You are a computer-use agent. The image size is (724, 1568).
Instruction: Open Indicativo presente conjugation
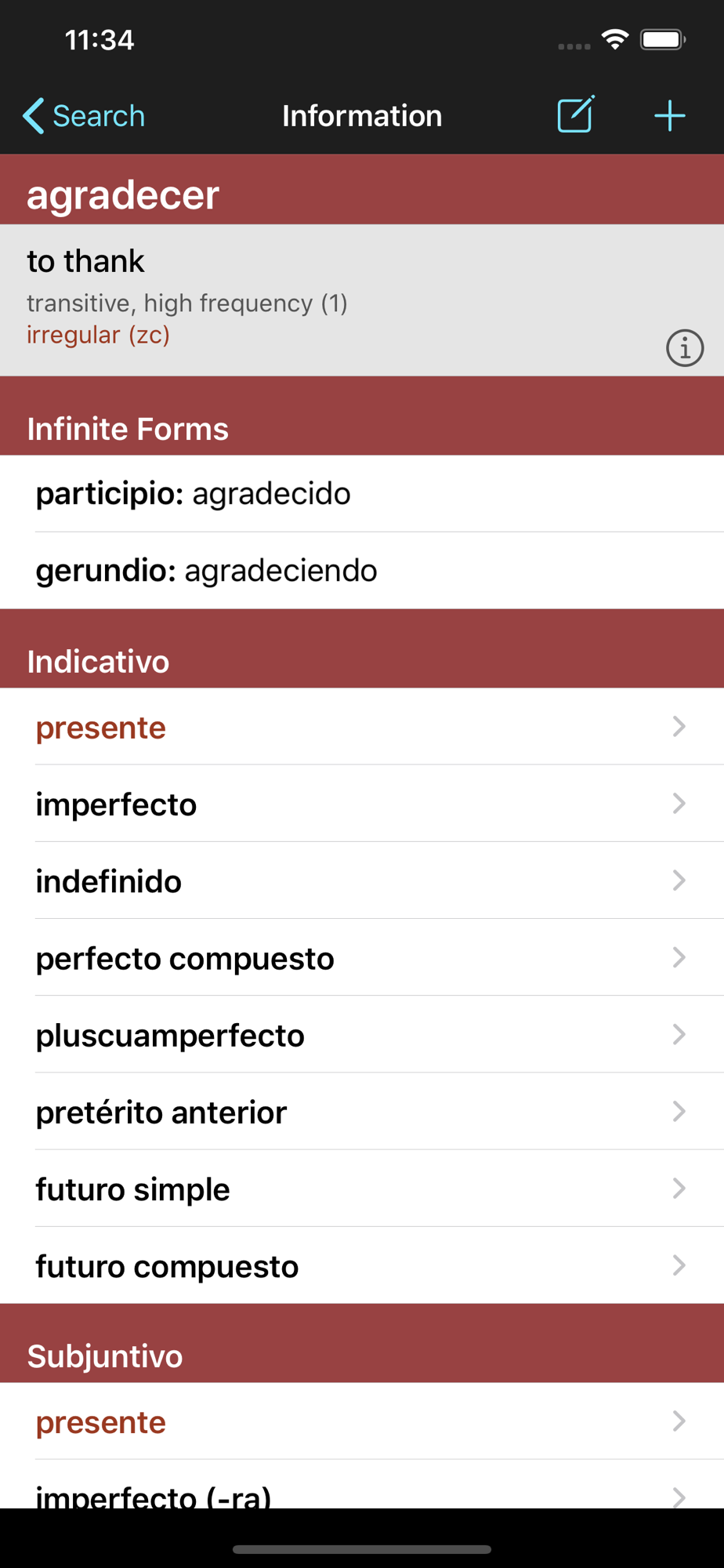coord(362,728)
